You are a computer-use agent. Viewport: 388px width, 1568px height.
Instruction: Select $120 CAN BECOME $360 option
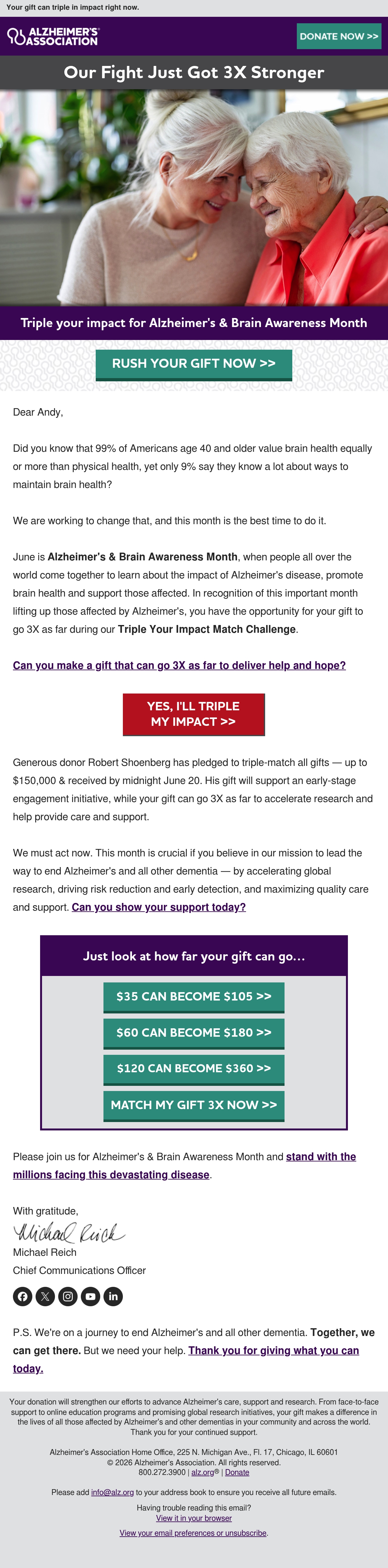click(x=194, y=1069)
